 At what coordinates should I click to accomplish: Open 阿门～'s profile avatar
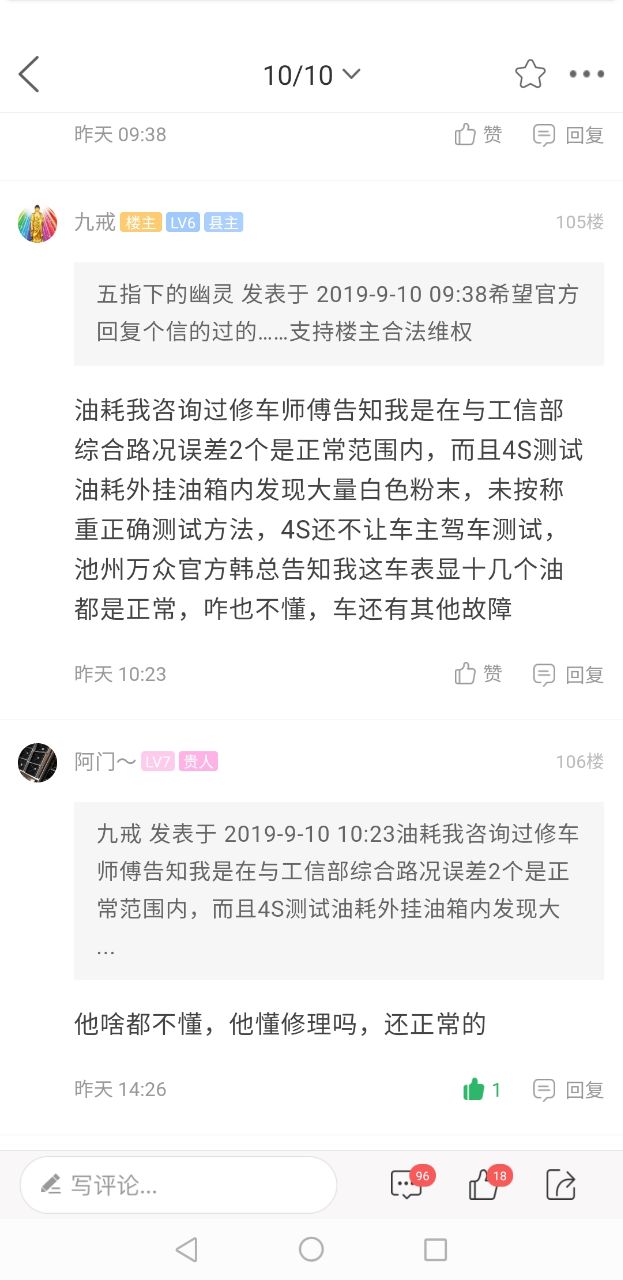click(x=37, y=762)
